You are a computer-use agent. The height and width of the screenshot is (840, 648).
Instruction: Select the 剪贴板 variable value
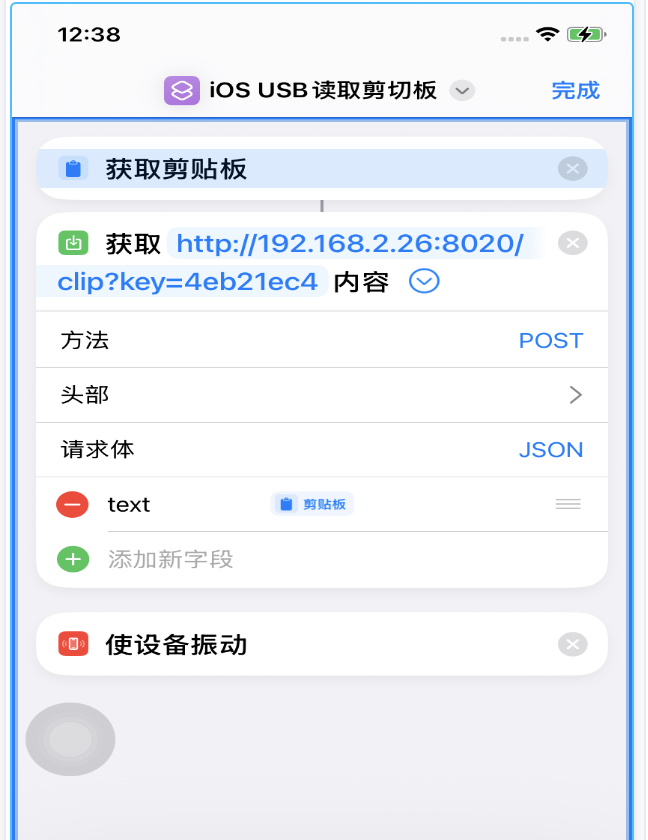(312, 505)
